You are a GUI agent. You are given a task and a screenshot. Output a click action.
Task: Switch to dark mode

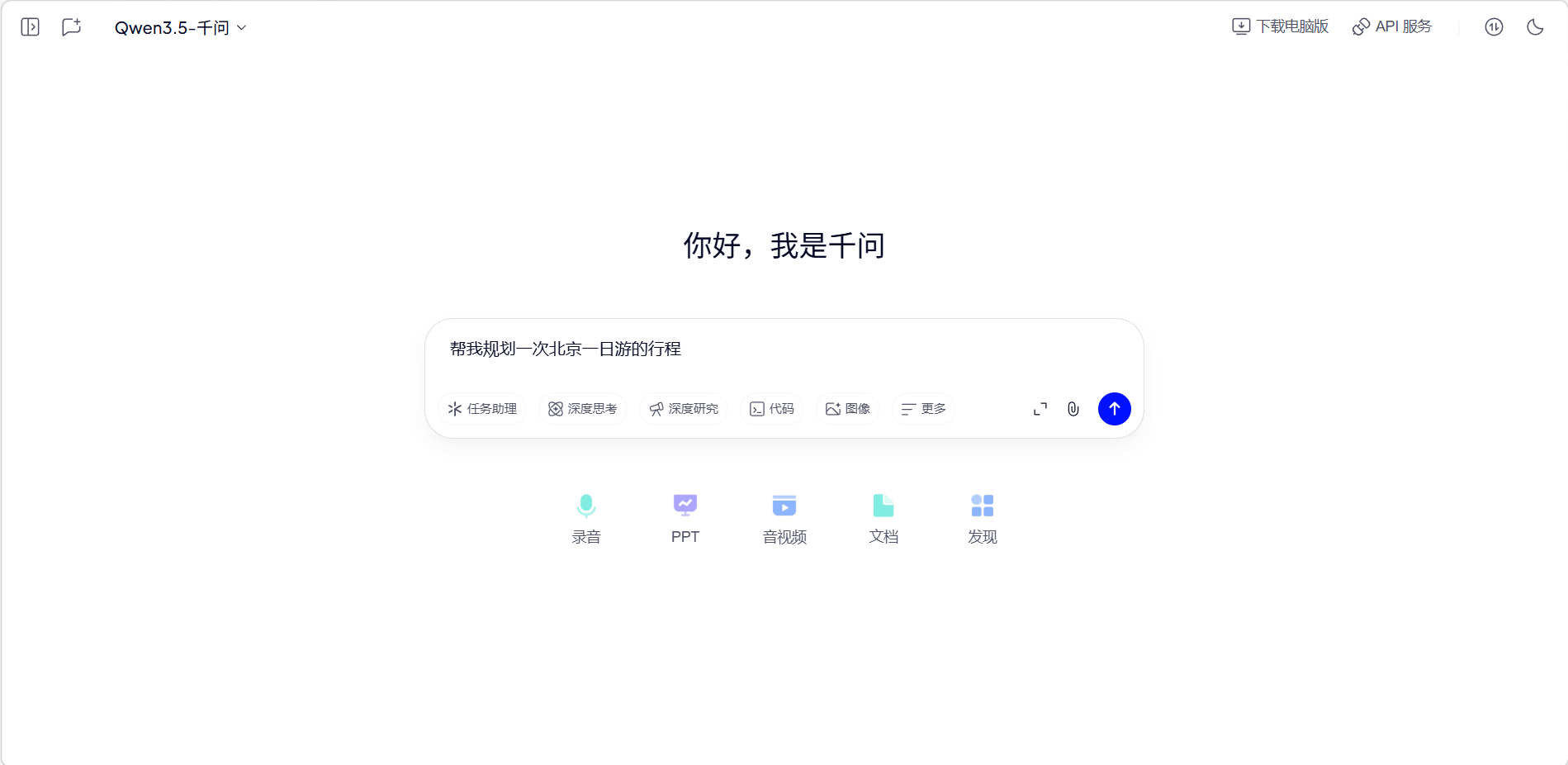[1535, 27]
